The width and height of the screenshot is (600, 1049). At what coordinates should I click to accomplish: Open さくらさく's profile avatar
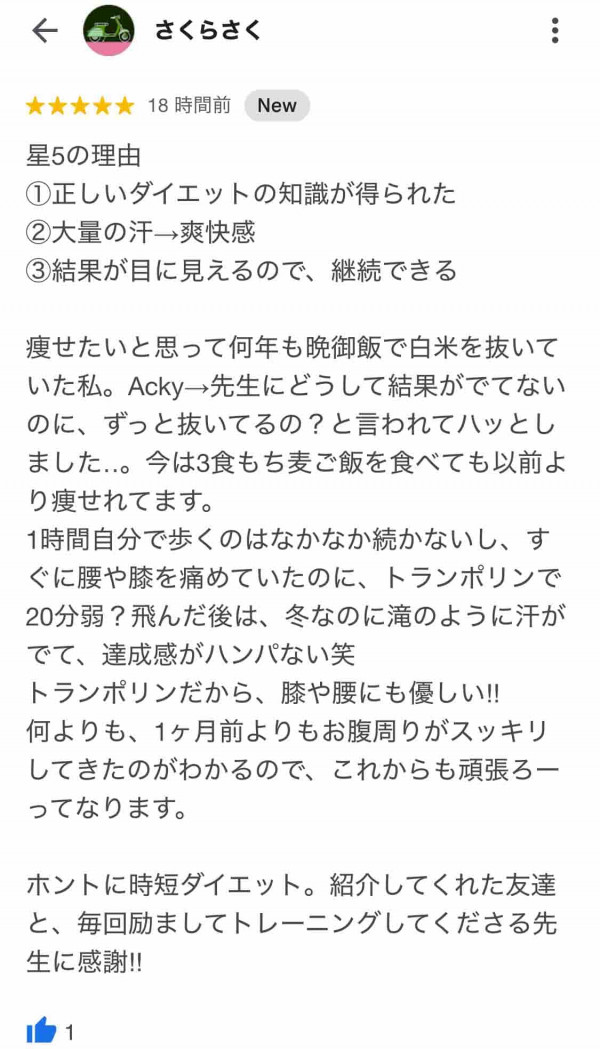pyautogui.click(x=108, y=31)
